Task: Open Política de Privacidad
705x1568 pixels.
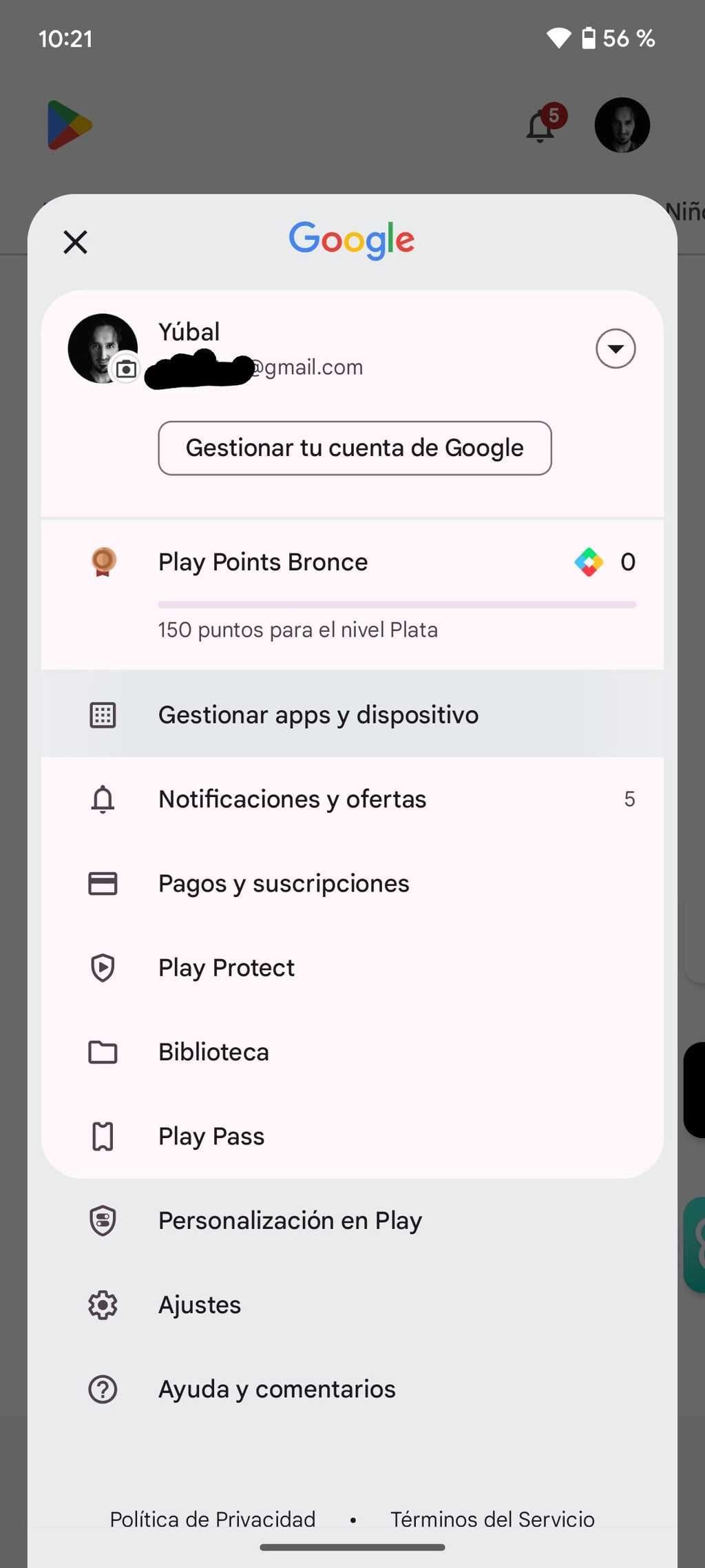Action: click(x=212, y=1519)
